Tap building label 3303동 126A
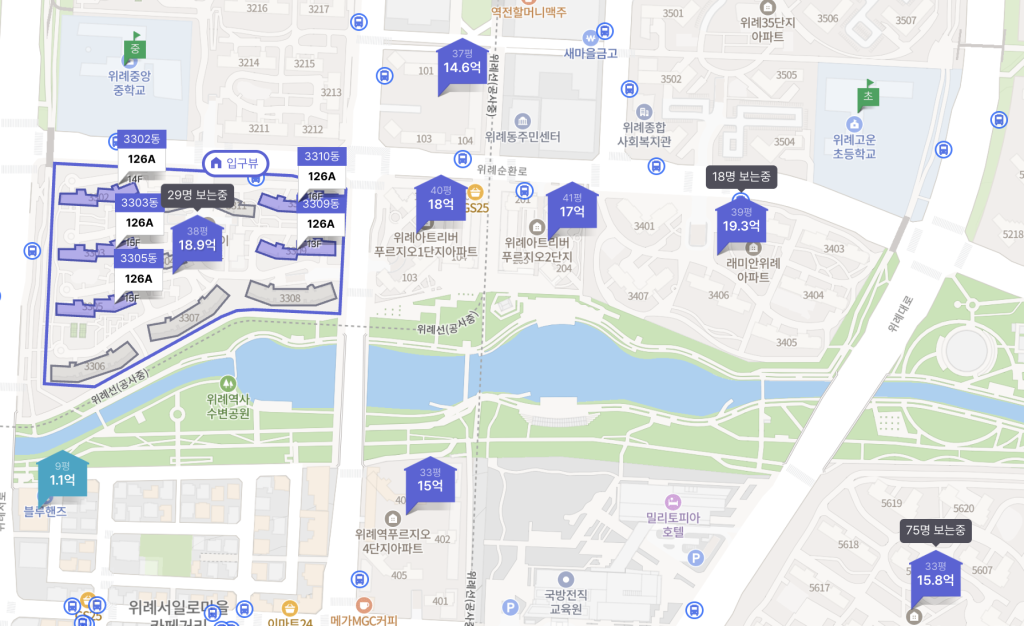Screen dimensions: 1024x626 coord(141,214)
